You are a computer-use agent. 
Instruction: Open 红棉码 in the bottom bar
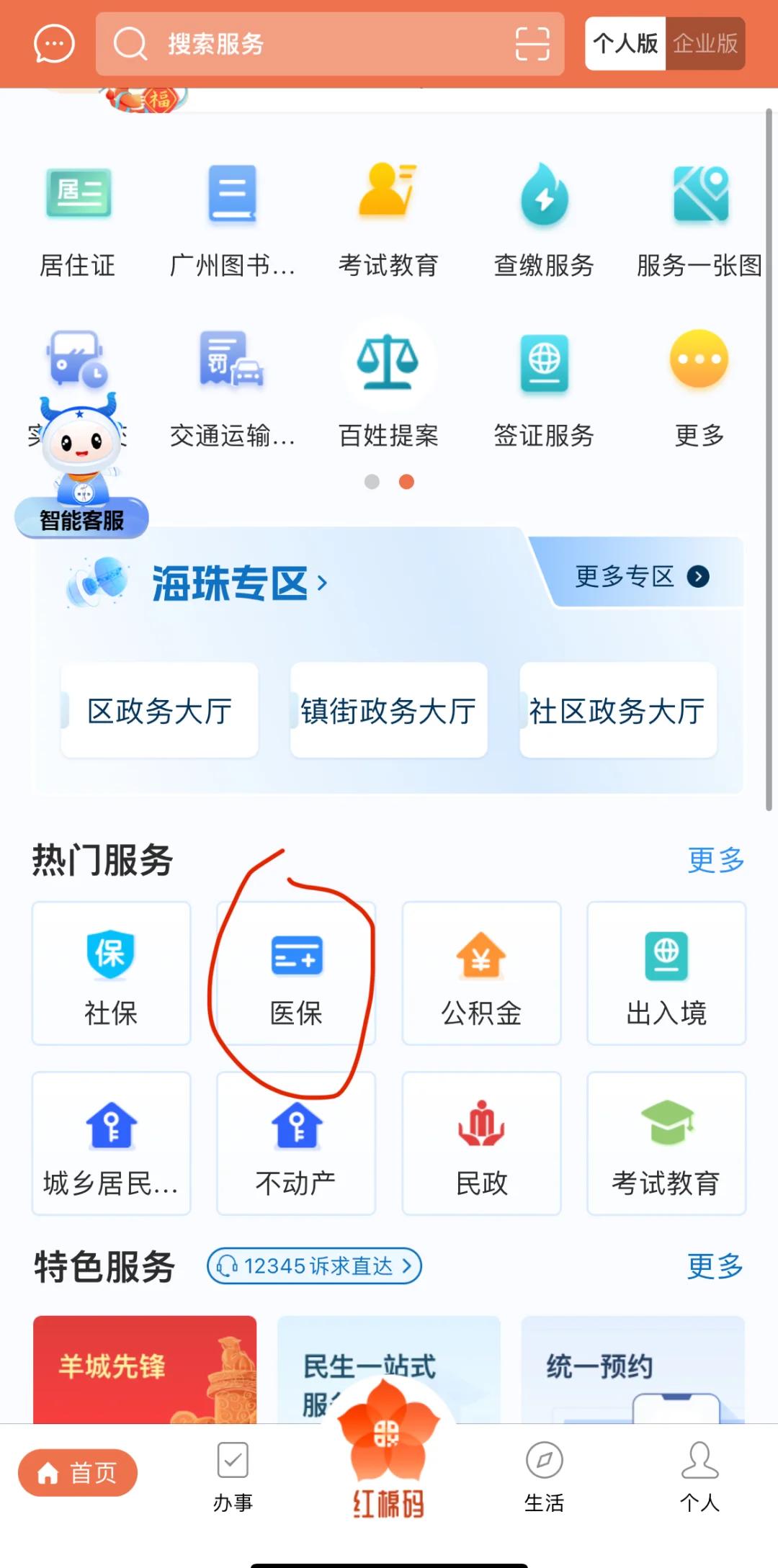(388, 1469)
